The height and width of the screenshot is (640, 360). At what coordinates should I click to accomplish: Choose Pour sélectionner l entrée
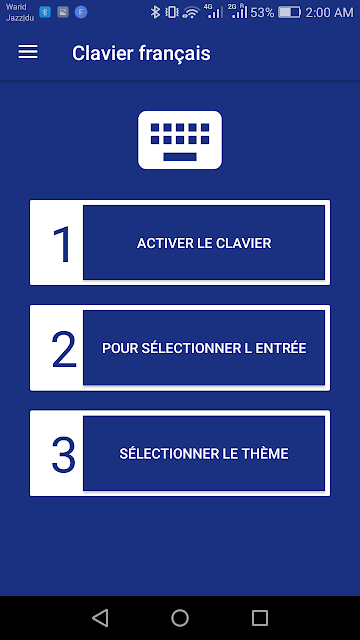(204, 348)
